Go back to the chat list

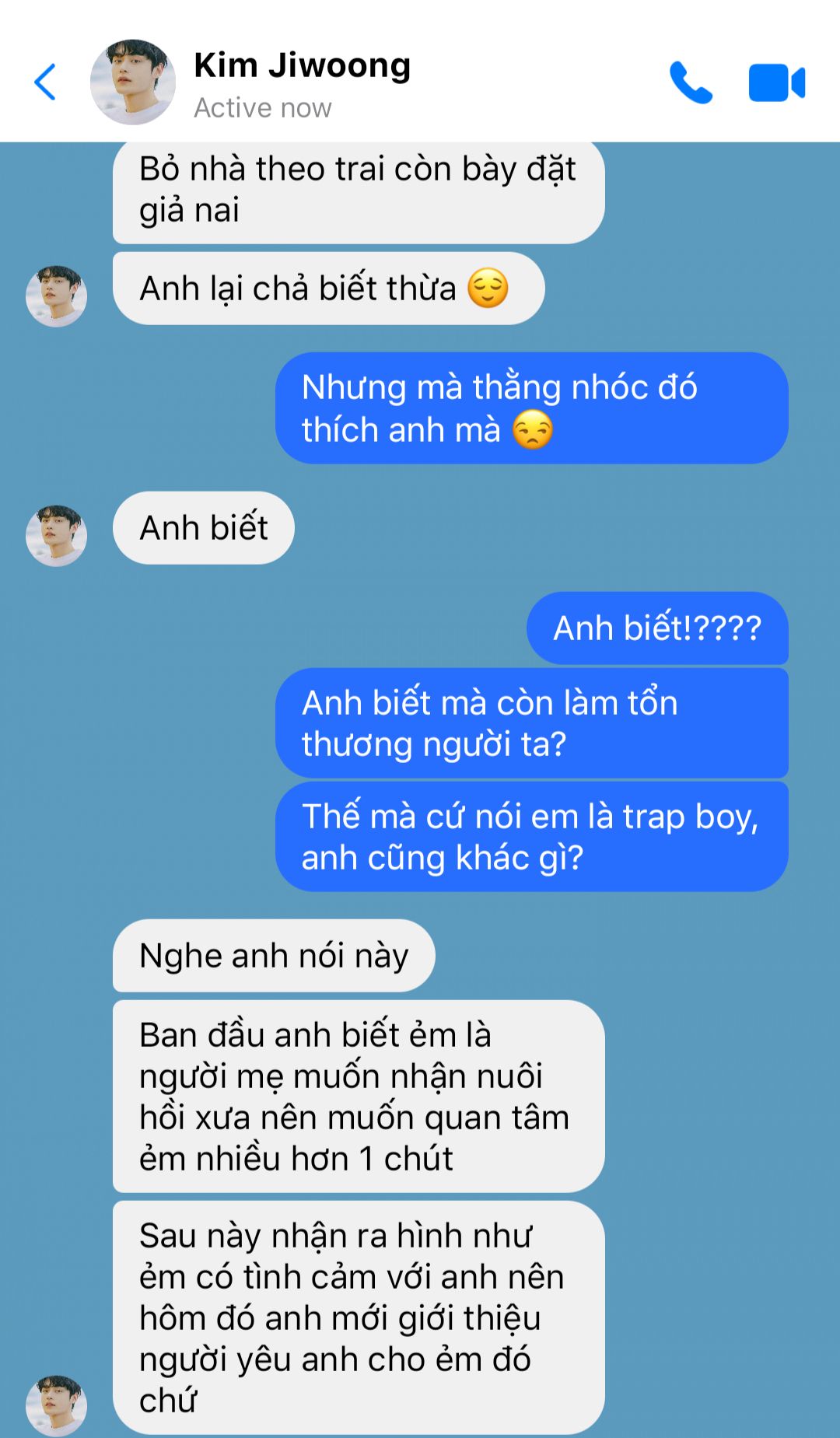[x=46, y=82]
